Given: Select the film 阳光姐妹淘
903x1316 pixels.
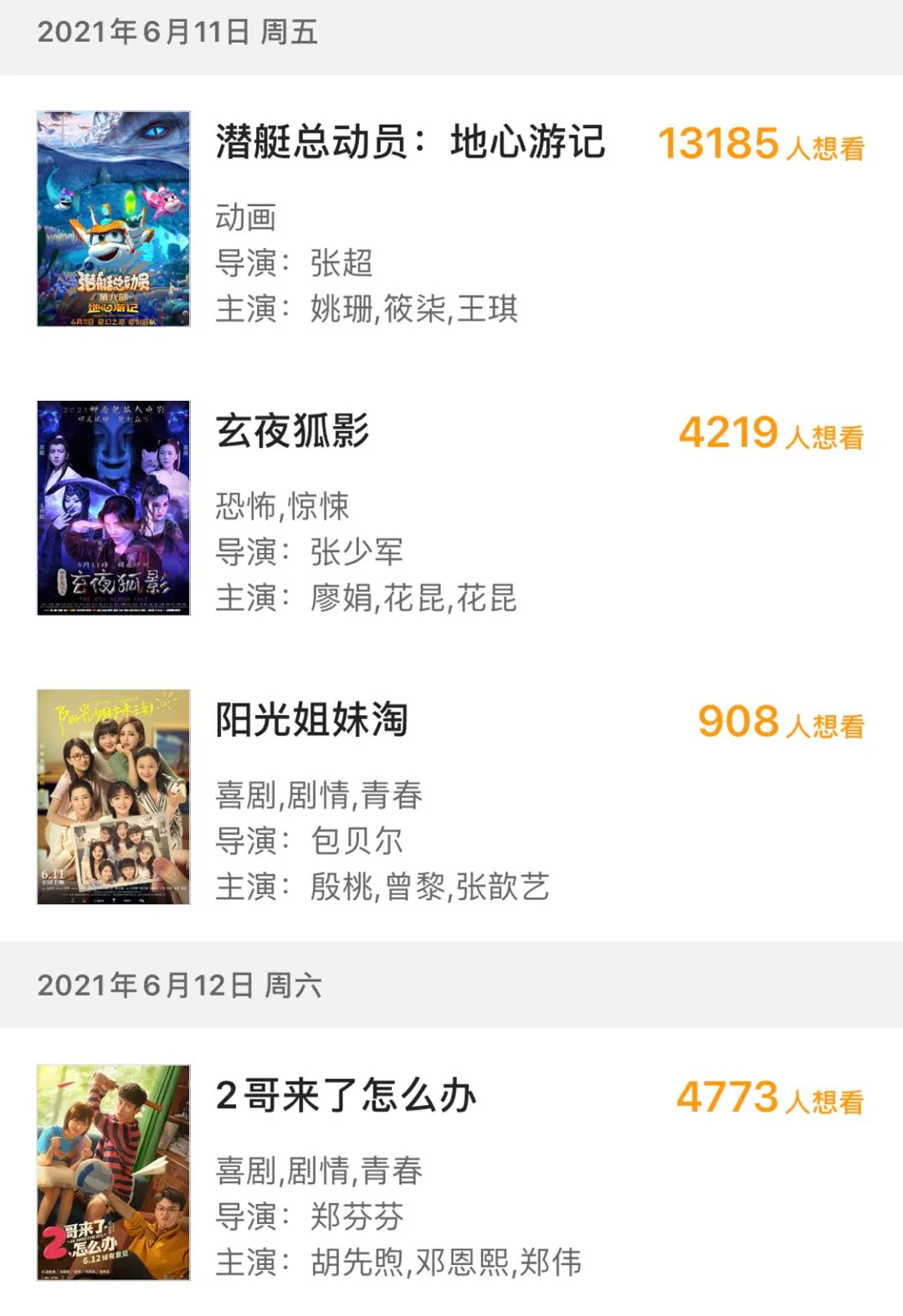Looking at the screenshot, I should [311, 720].
